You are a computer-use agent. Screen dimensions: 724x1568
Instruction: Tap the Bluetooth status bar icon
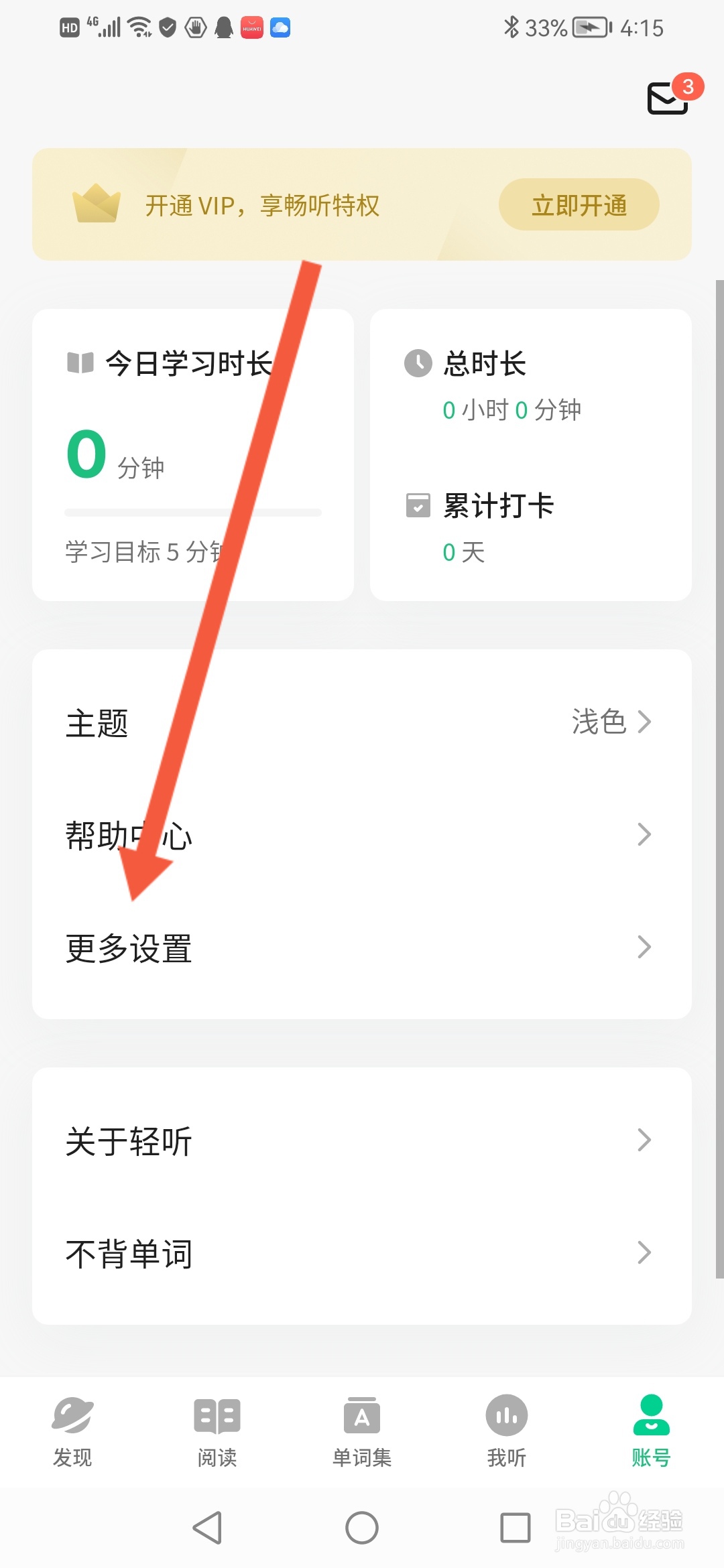(511, 27)
